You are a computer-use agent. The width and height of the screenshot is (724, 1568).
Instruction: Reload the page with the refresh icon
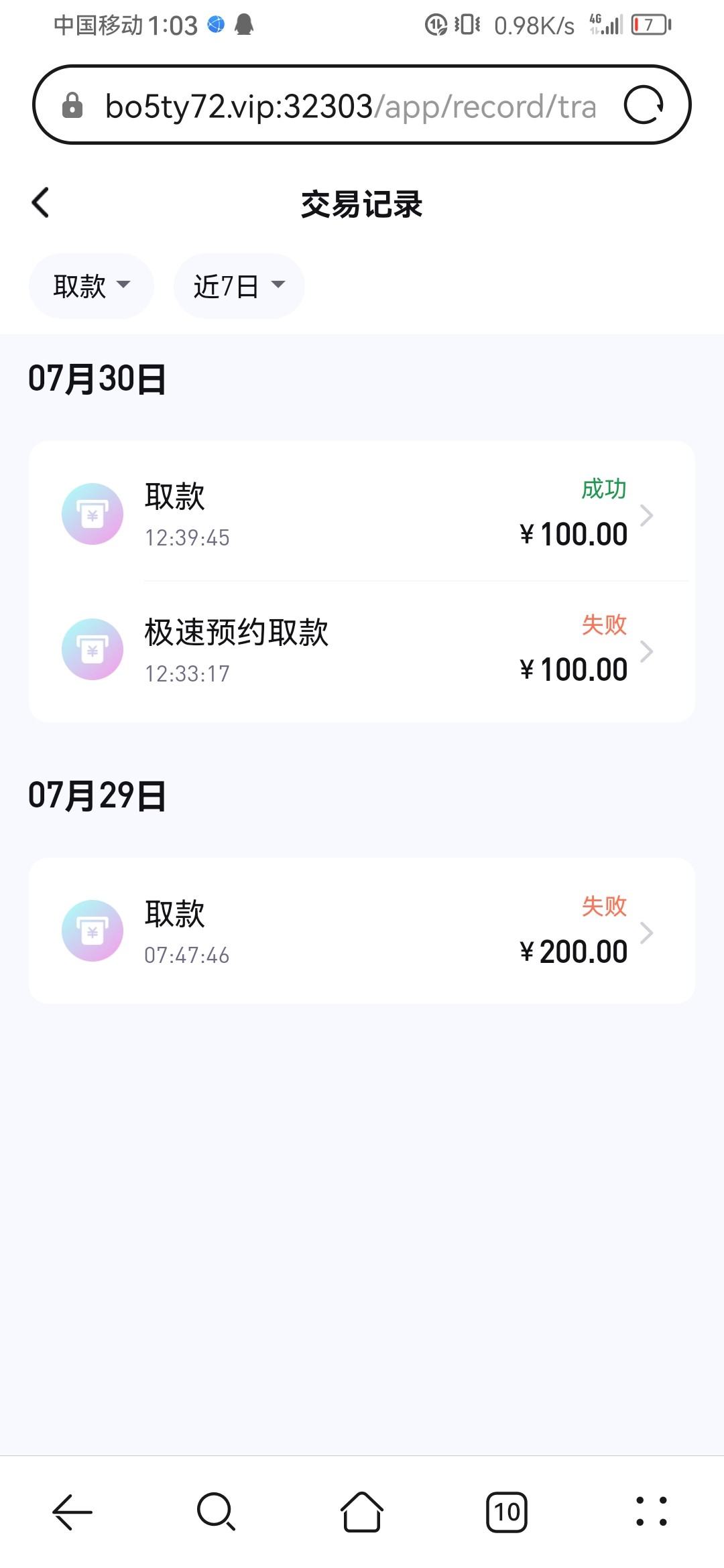click(x=644, y=105)
